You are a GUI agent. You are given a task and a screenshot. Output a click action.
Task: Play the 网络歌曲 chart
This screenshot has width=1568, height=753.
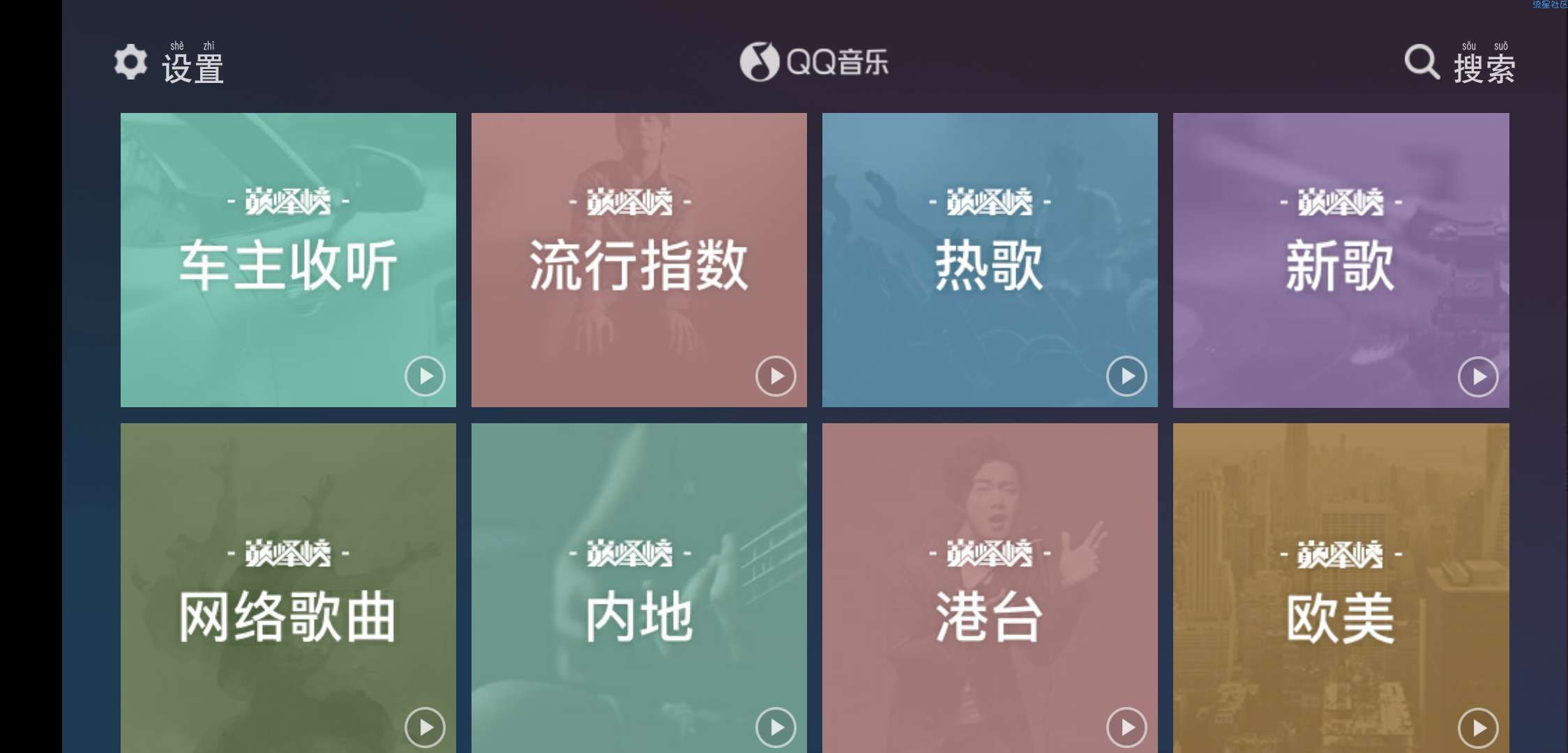point(425,728)
